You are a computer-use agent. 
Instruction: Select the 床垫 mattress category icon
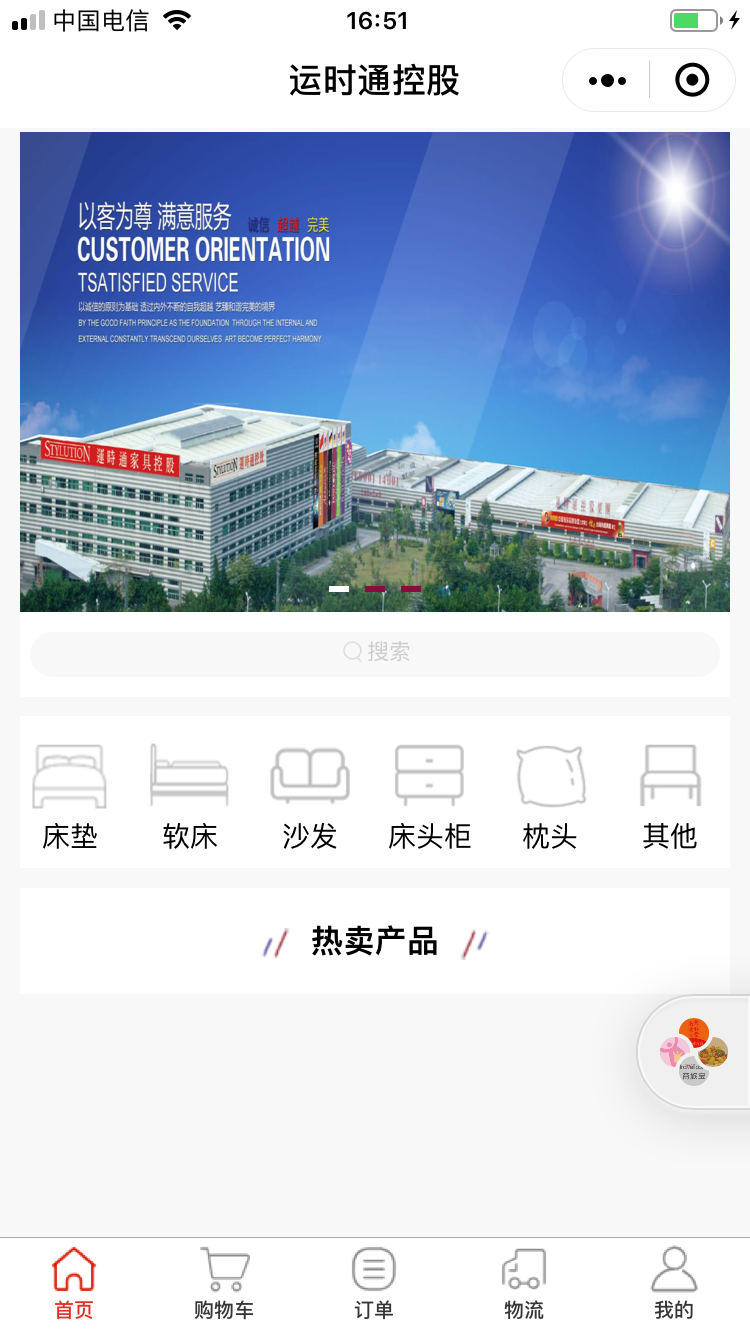pos(70,790)
